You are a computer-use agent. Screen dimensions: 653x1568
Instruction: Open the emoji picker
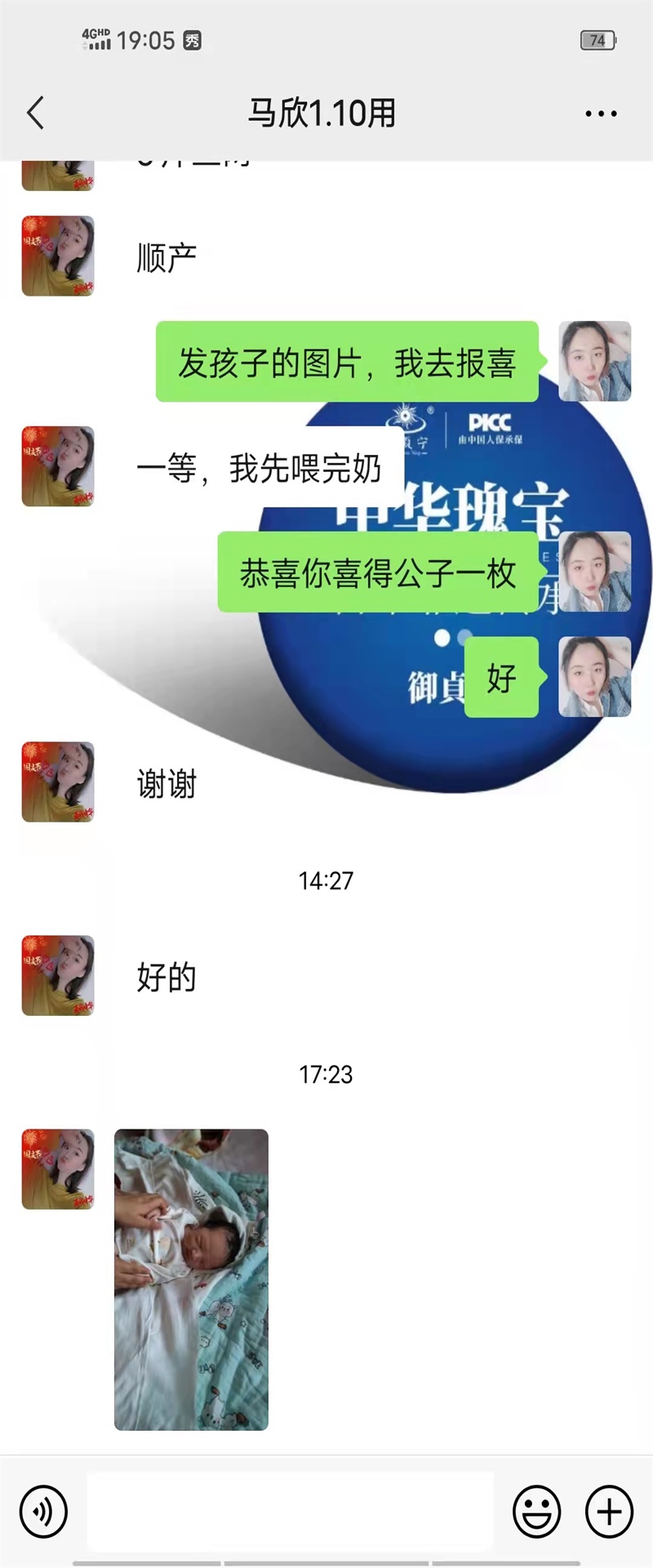point(536,1512)
